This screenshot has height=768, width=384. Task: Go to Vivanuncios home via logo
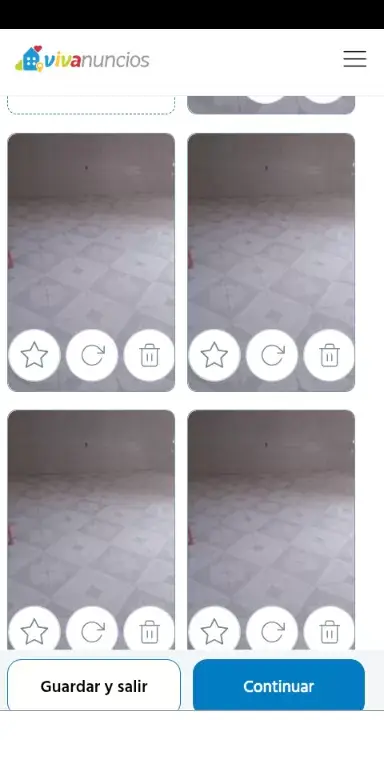pyautogui.click(x=82, y=59)
